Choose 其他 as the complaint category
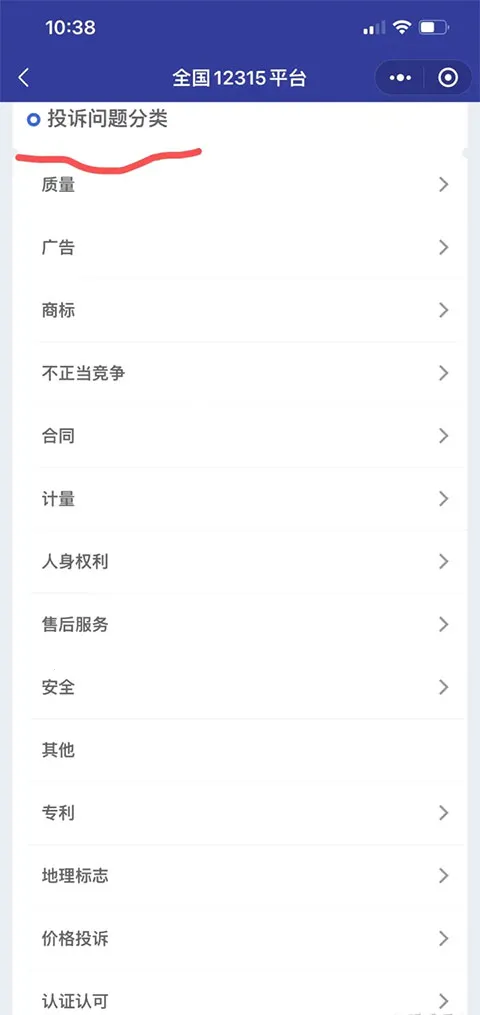The height and width of the screenshot is (1015, 480). tap(240, 750)
